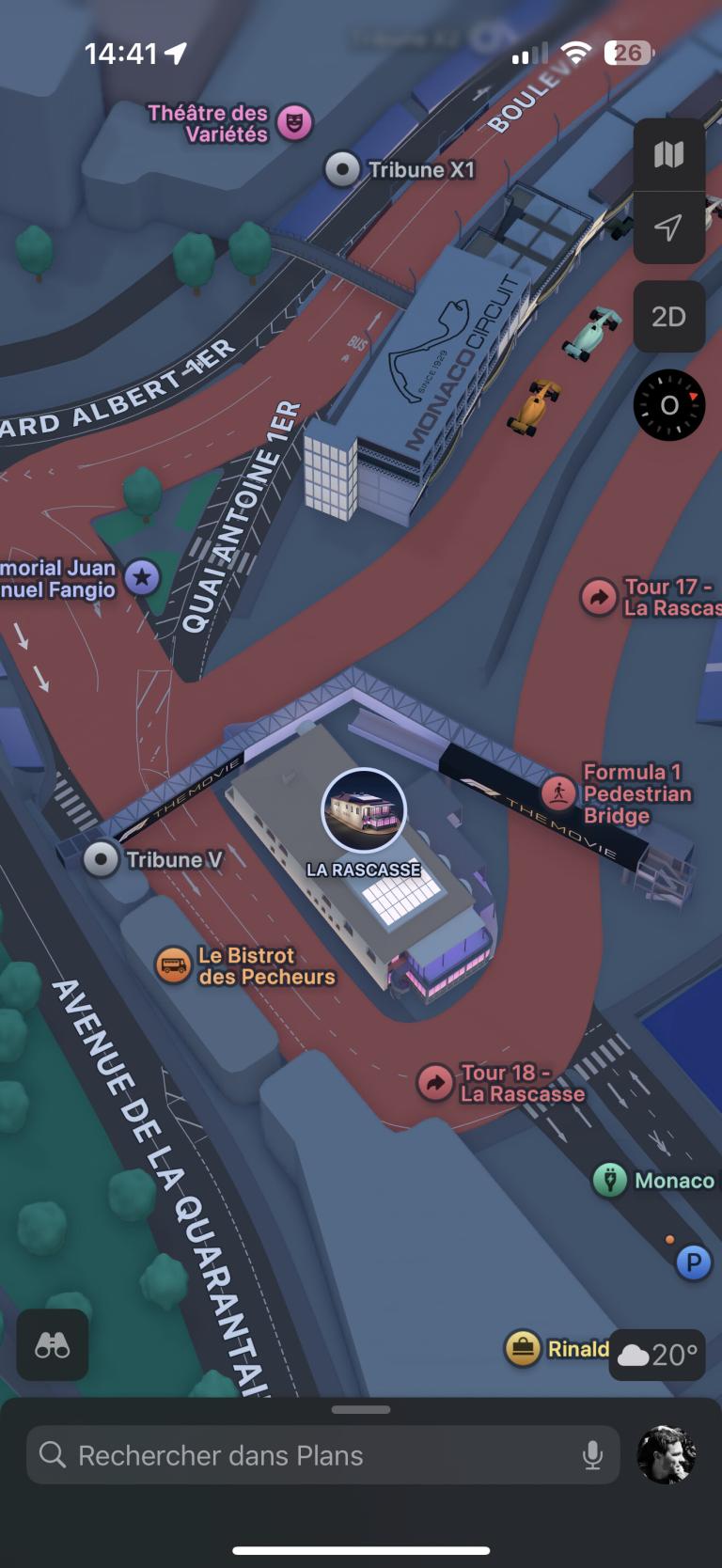Start voice search with microphone
Viewport: 722px width, 1568px height.
[592, 1455]
